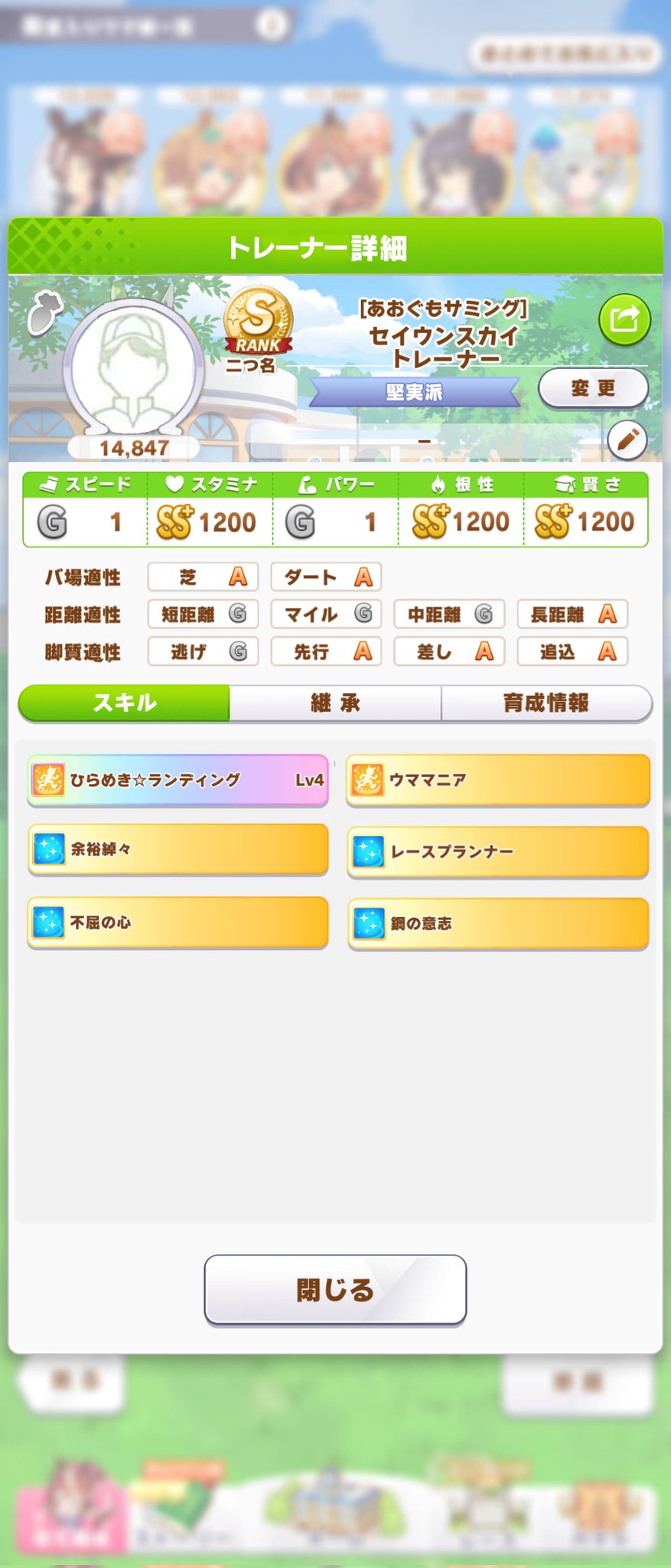Tap the 変更 button
The image size is (671, 1568).
pos(593,388)
